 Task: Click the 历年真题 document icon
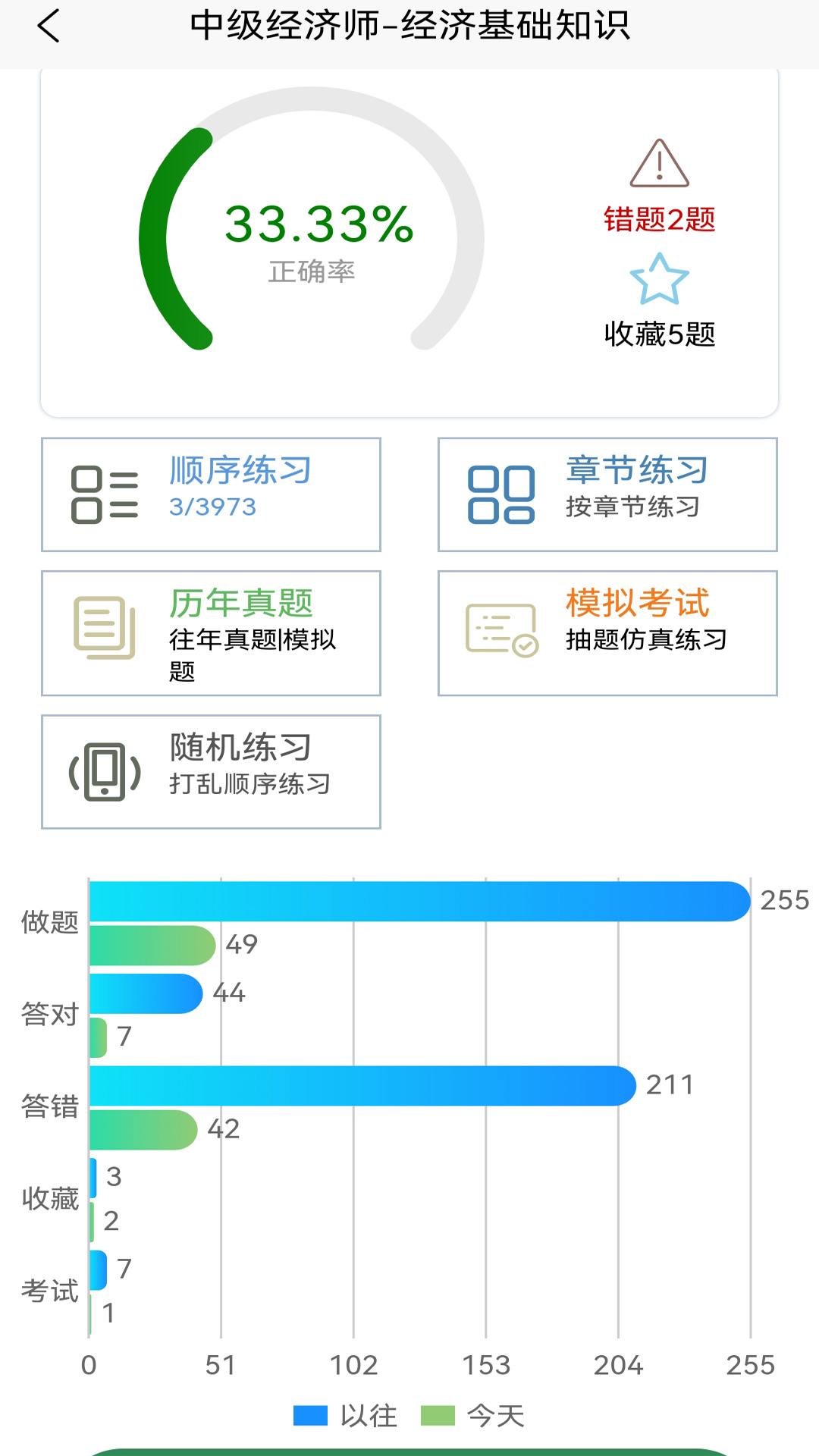(x=102, y=626)
